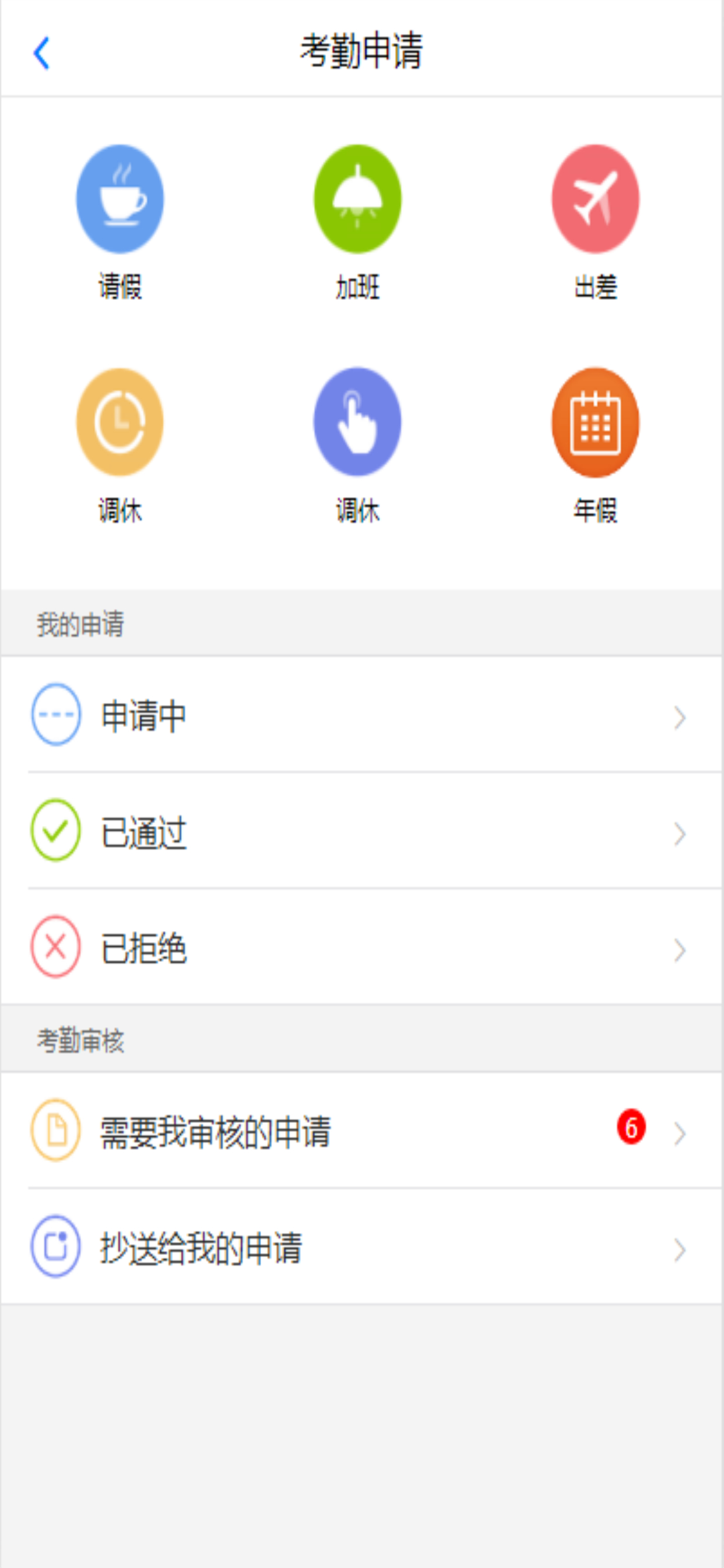Open 需要我审核的申请 review list
Viewport: 724px width, 1568px height.
click(362, 1130)
